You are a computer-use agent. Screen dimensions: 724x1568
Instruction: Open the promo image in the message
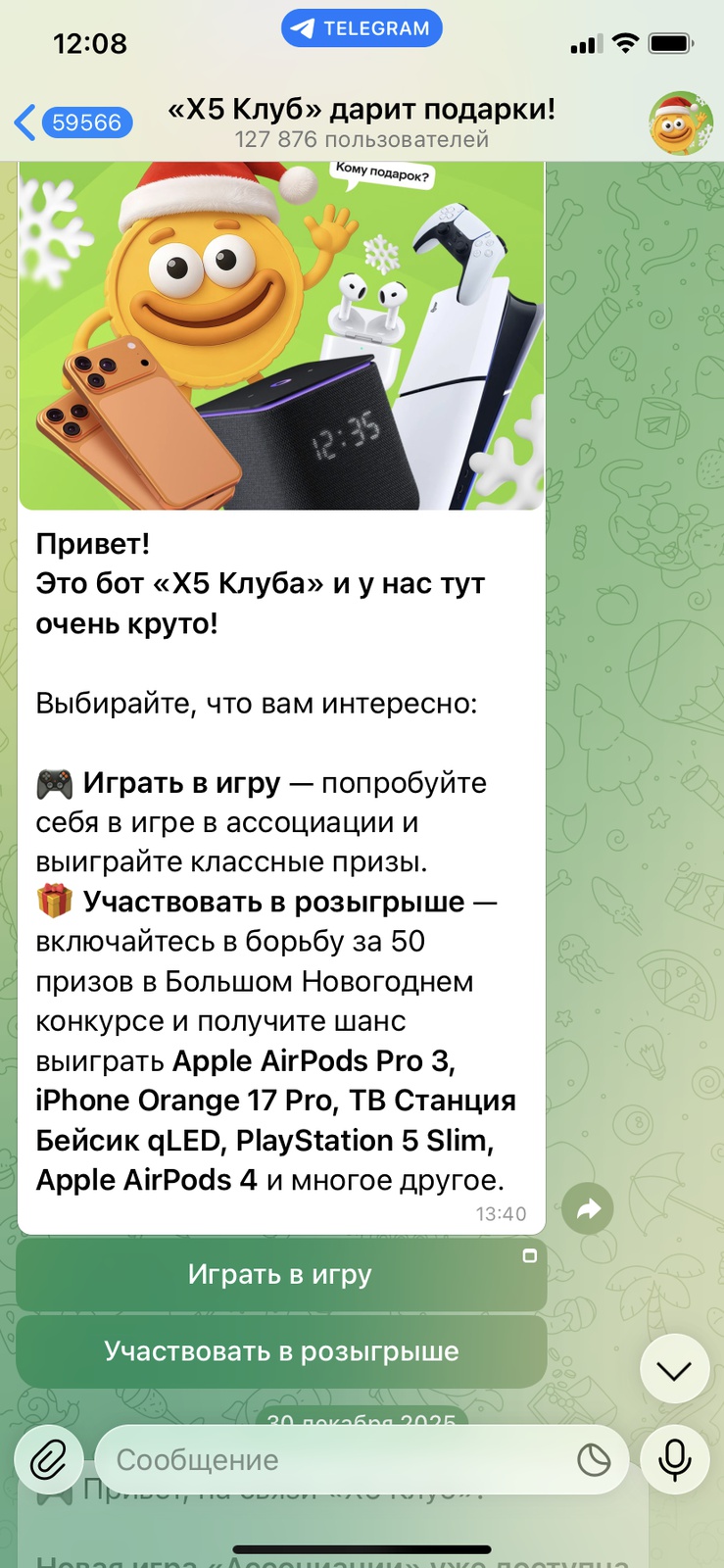[x=281, y=335]
